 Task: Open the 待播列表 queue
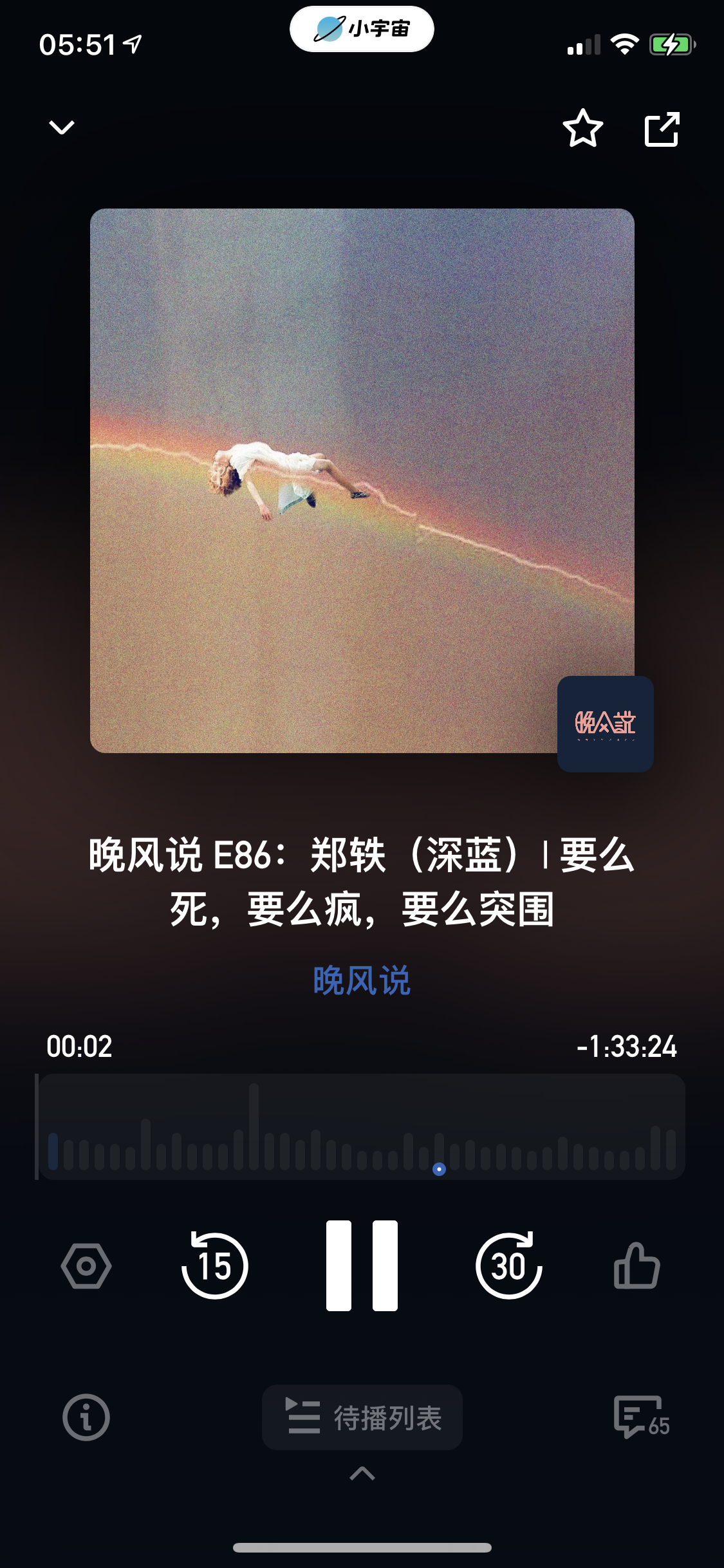coord(362,1417)
